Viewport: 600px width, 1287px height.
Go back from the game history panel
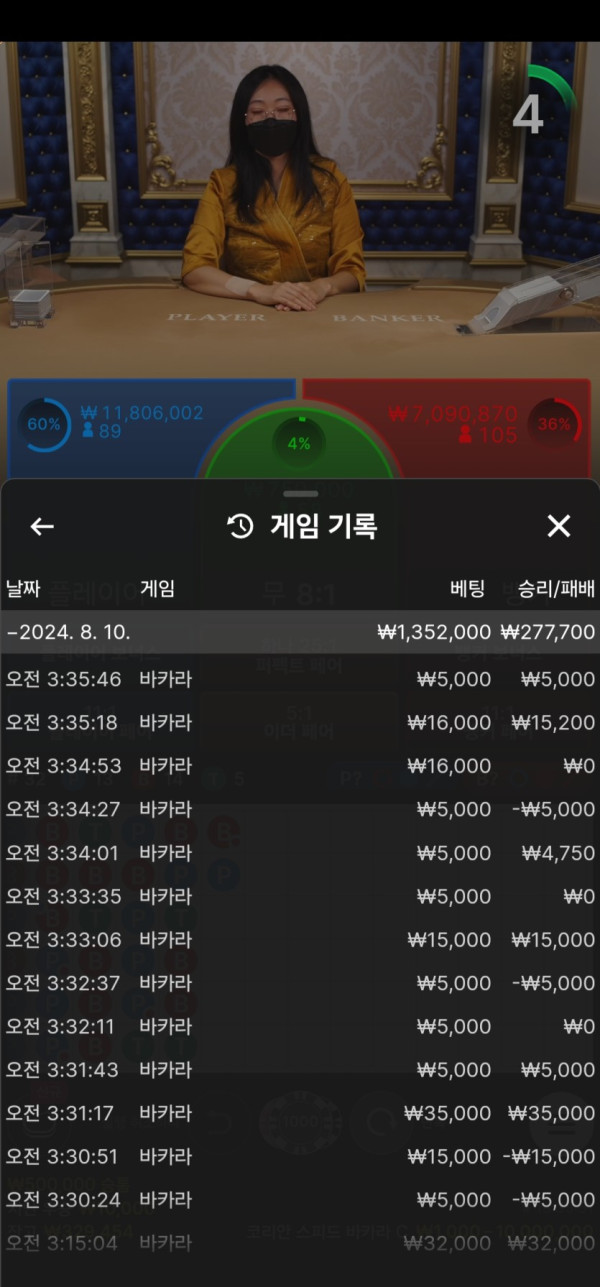click(42, 527)
